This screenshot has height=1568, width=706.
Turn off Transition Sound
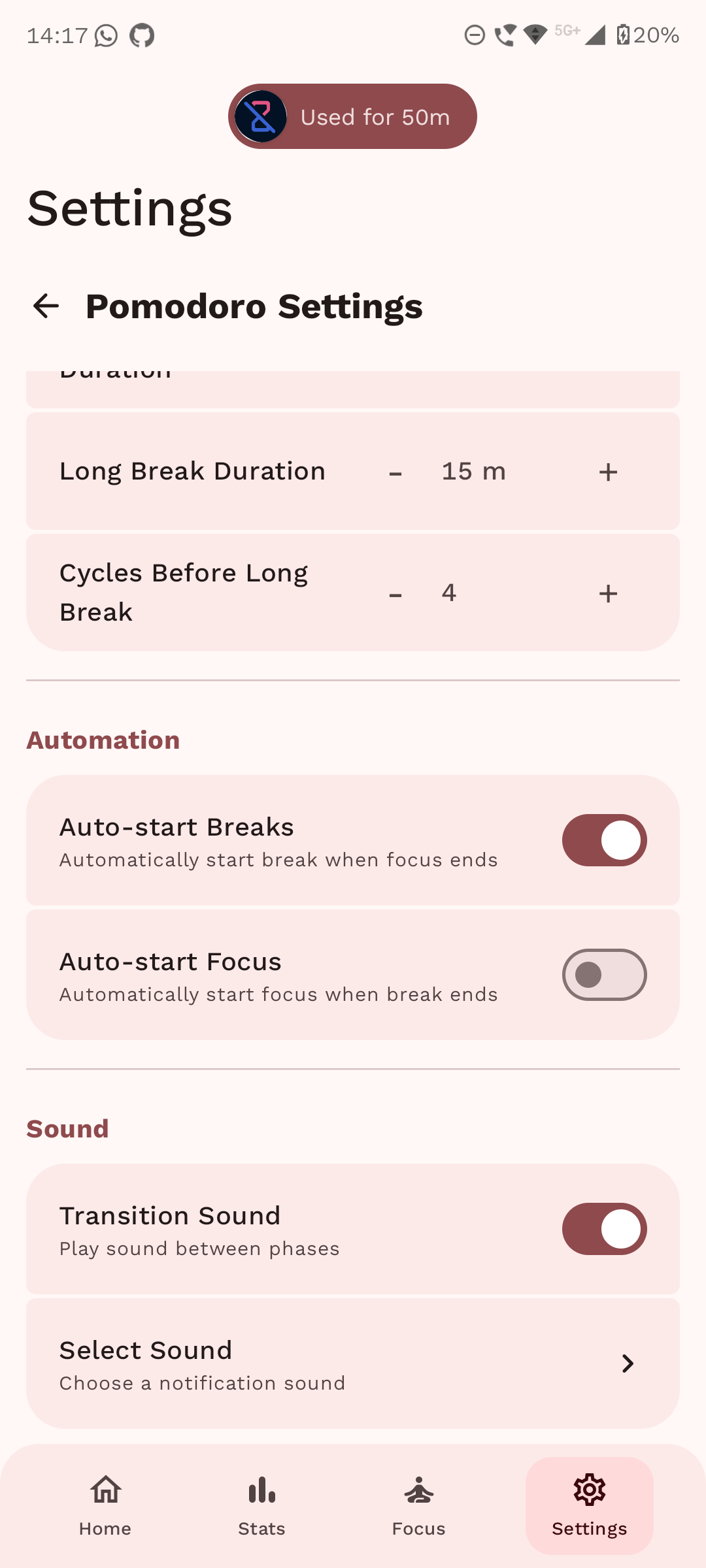(x=605, y=1229)
